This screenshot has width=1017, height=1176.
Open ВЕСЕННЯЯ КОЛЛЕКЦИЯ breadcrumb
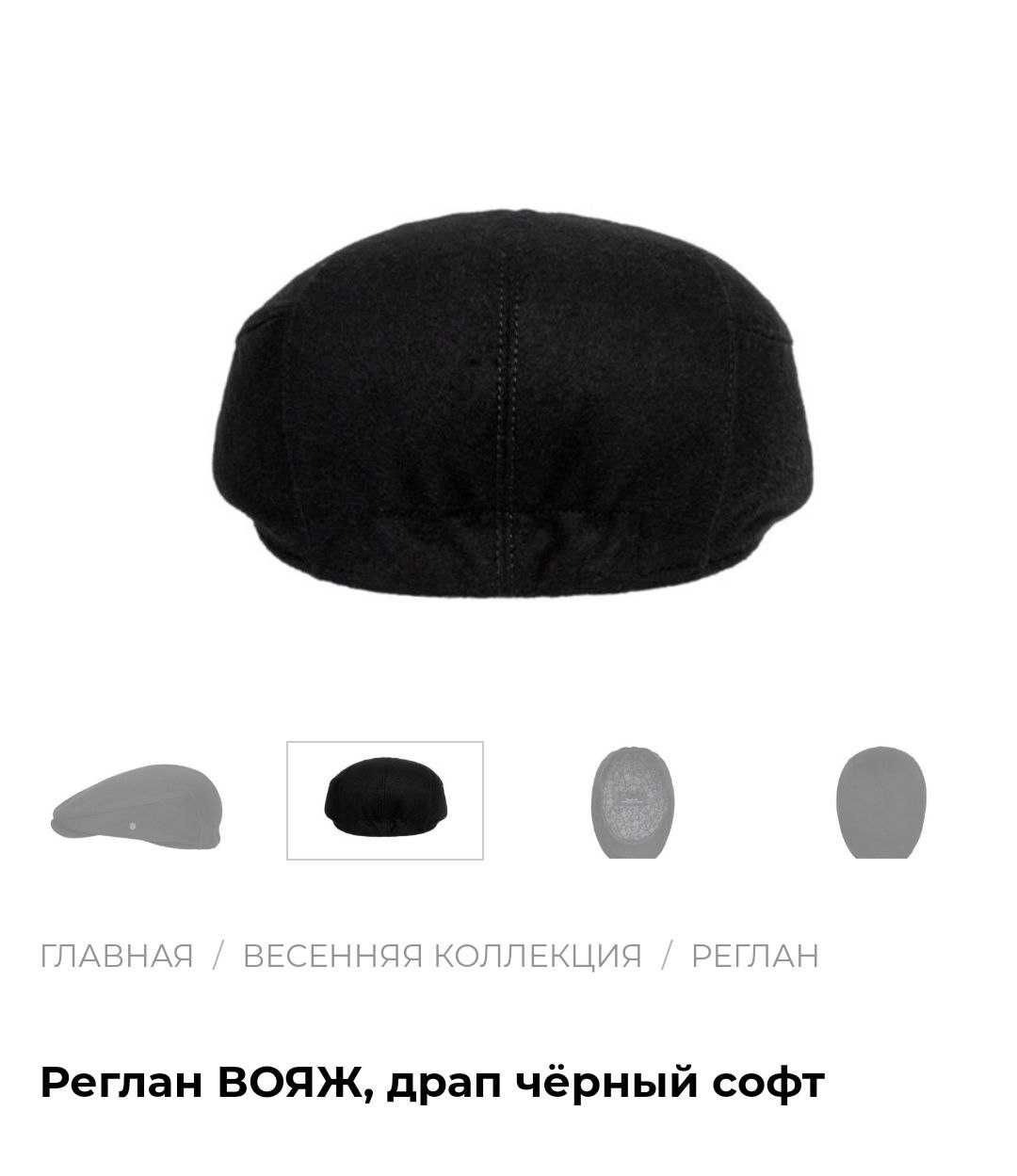pyautogui.click(x=443, y=956)
